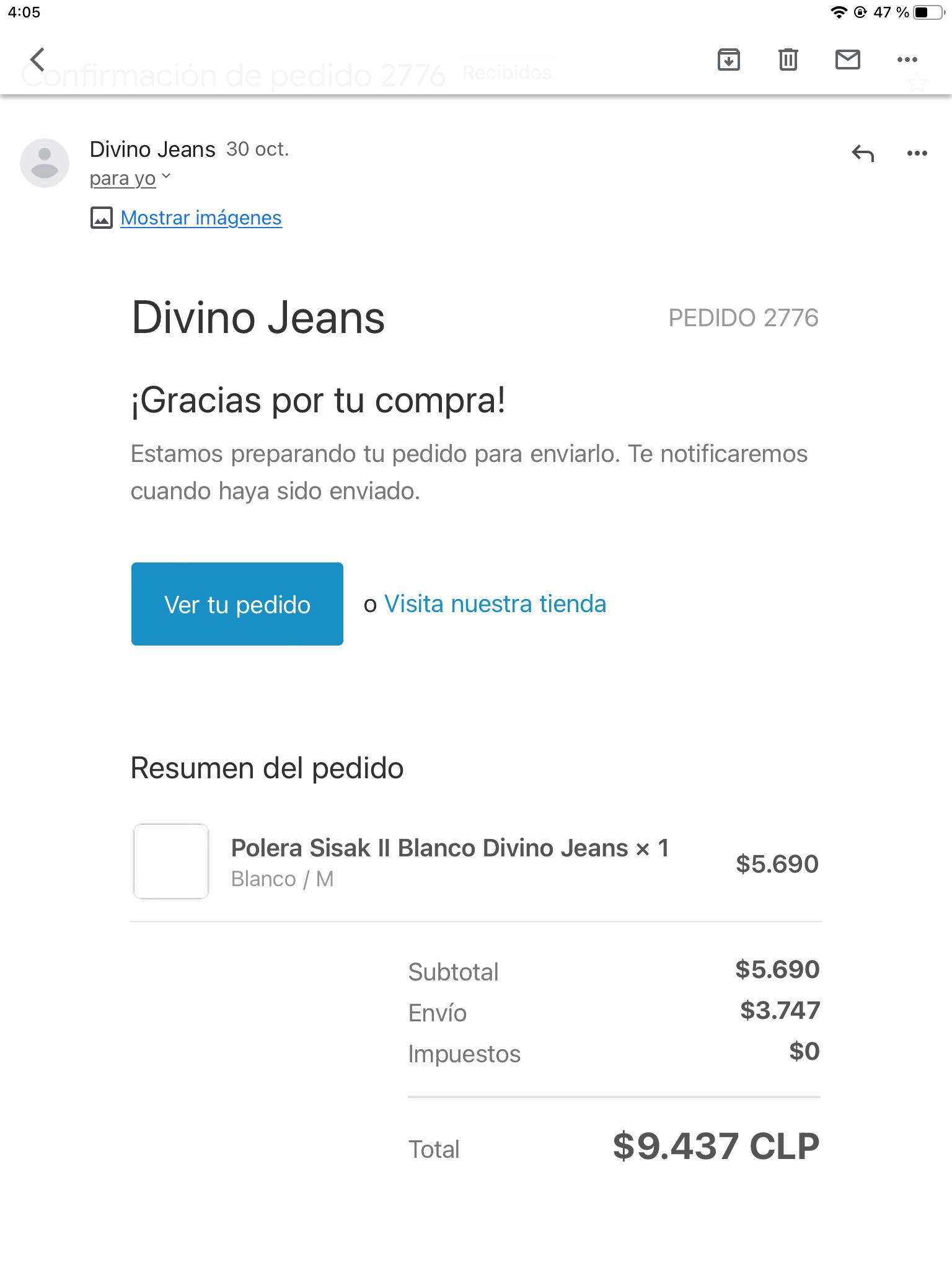Viewport: 952px width, 1270px height.
Task: Go back to the inbox
Action: pos(38,60)
